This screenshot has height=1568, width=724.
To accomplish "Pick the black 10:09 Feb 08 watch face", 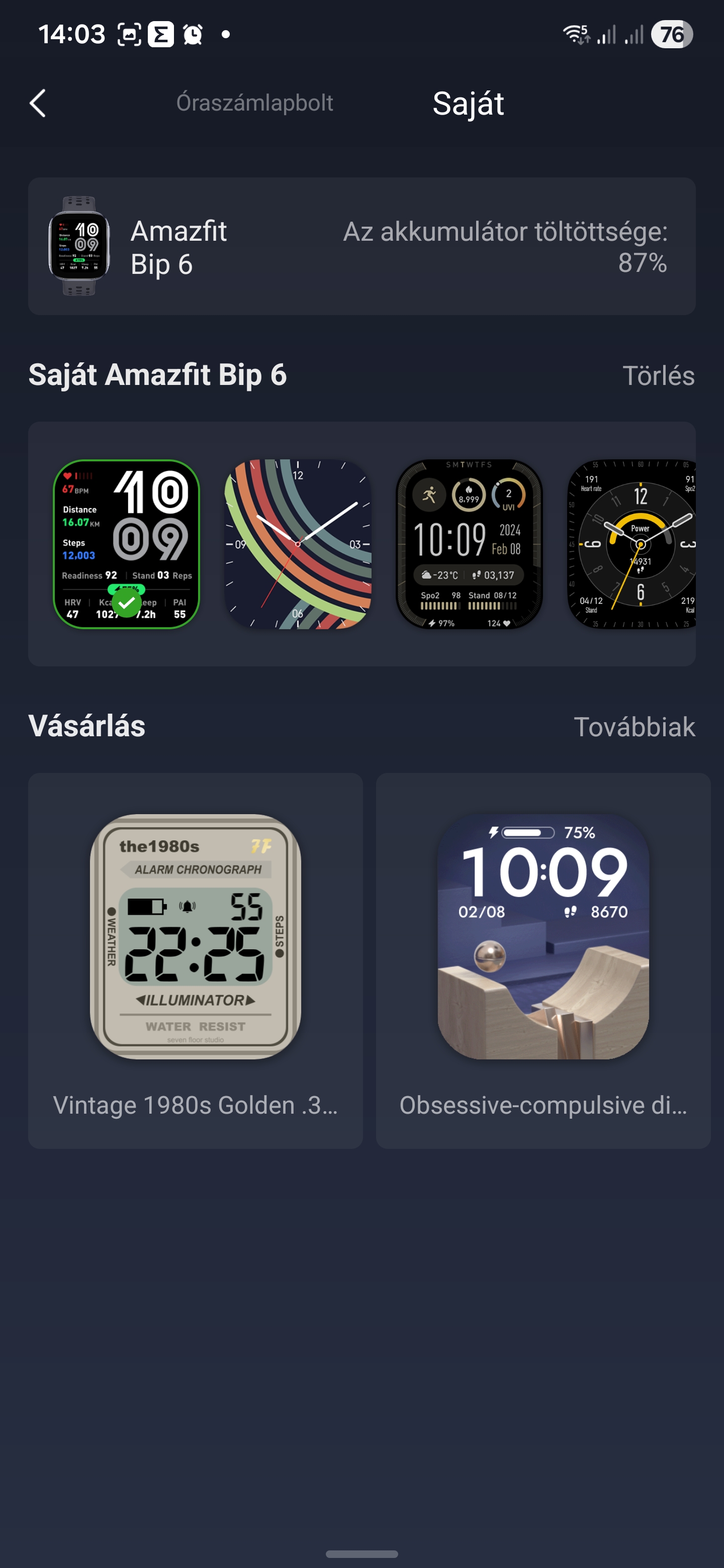I will coord(469,544).
